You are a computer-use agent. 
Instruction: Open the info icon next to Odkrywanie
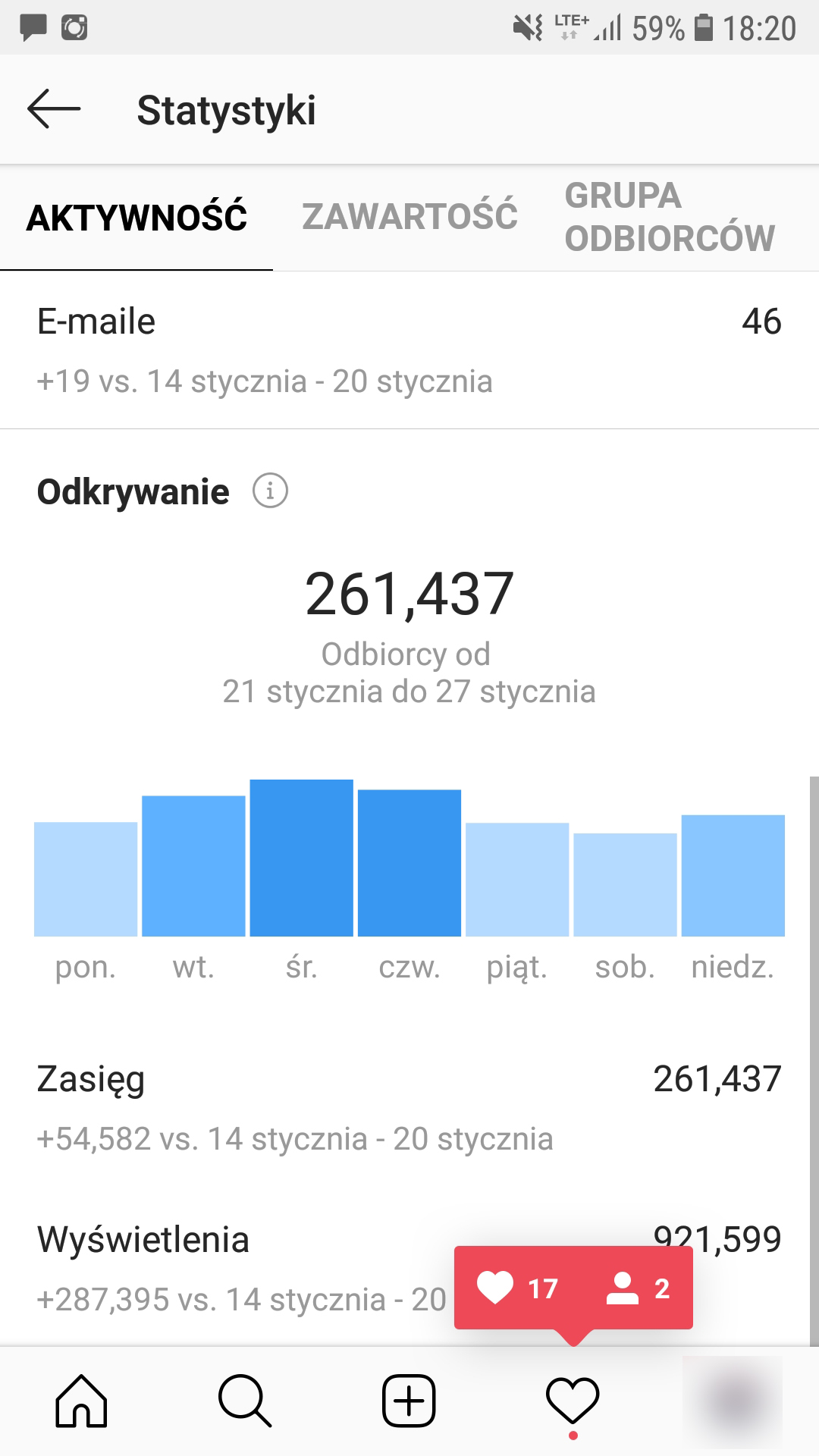pos(270,491)
